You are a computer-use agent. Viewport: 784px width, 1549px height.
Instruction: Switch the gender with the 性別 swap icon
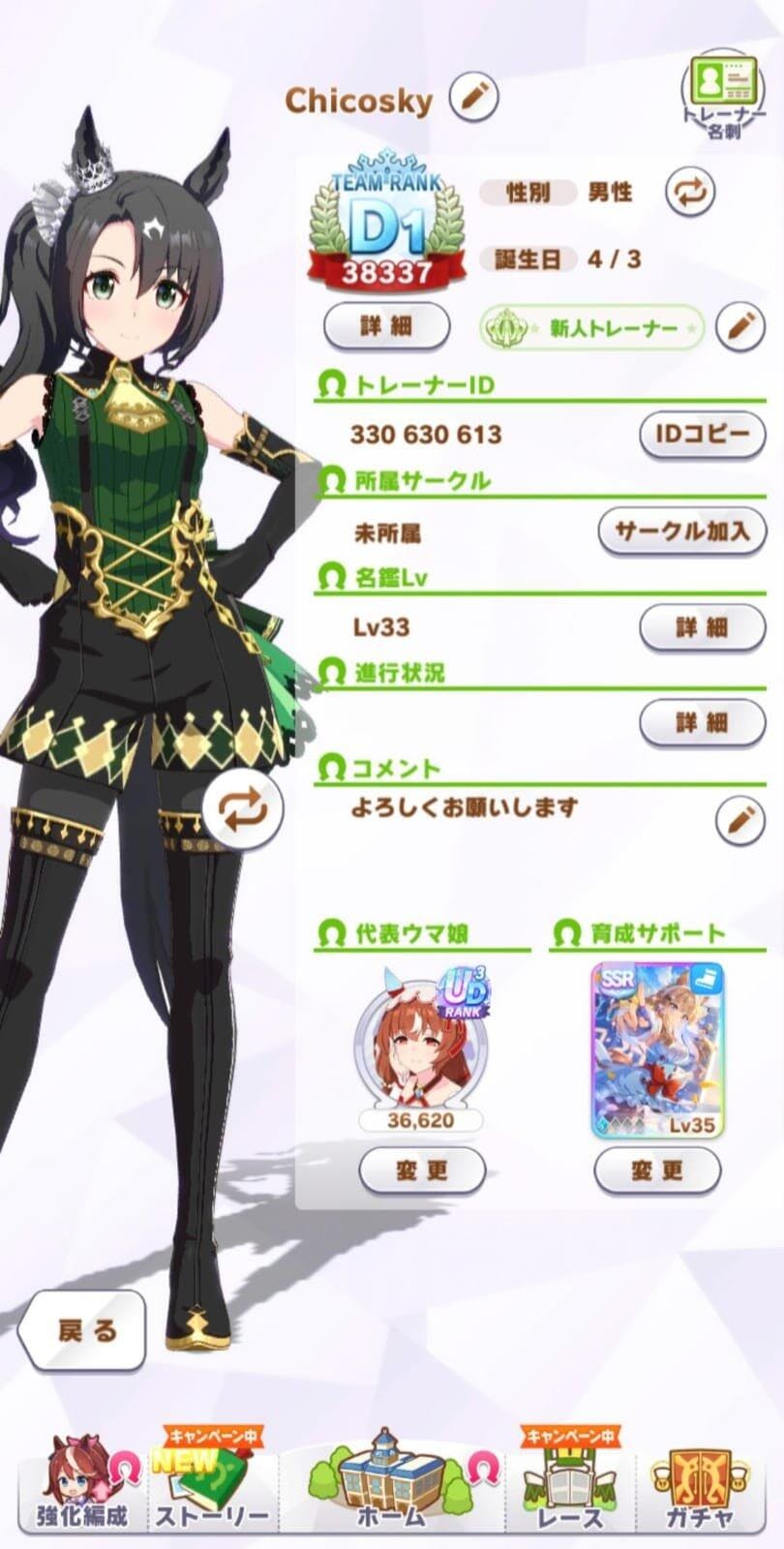690,192
